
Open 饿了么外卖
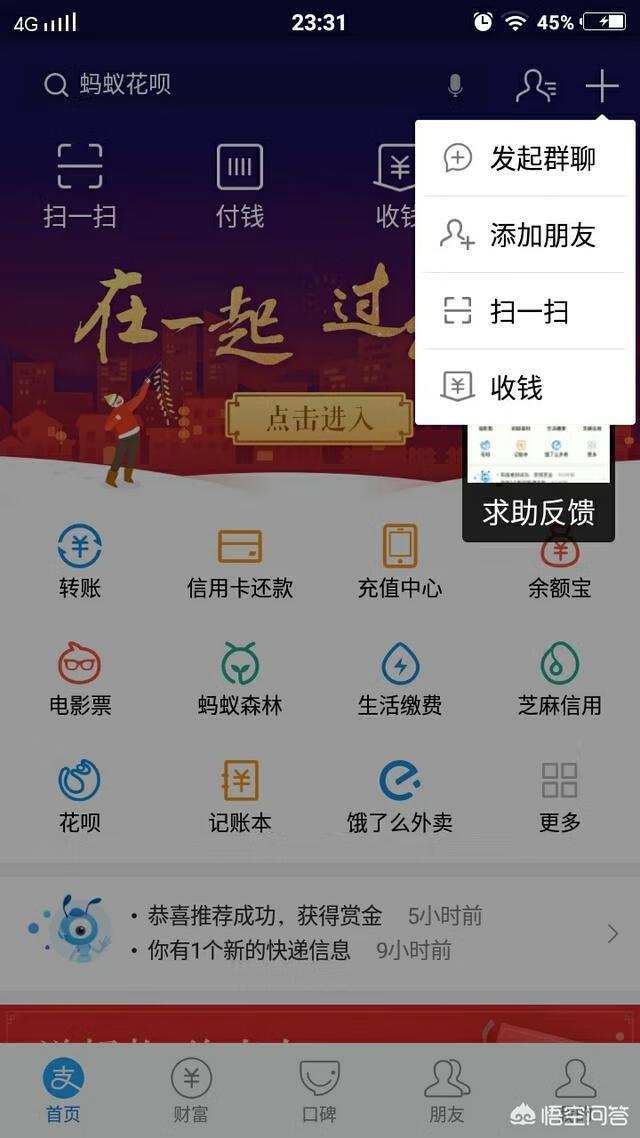tap(400, 797)
